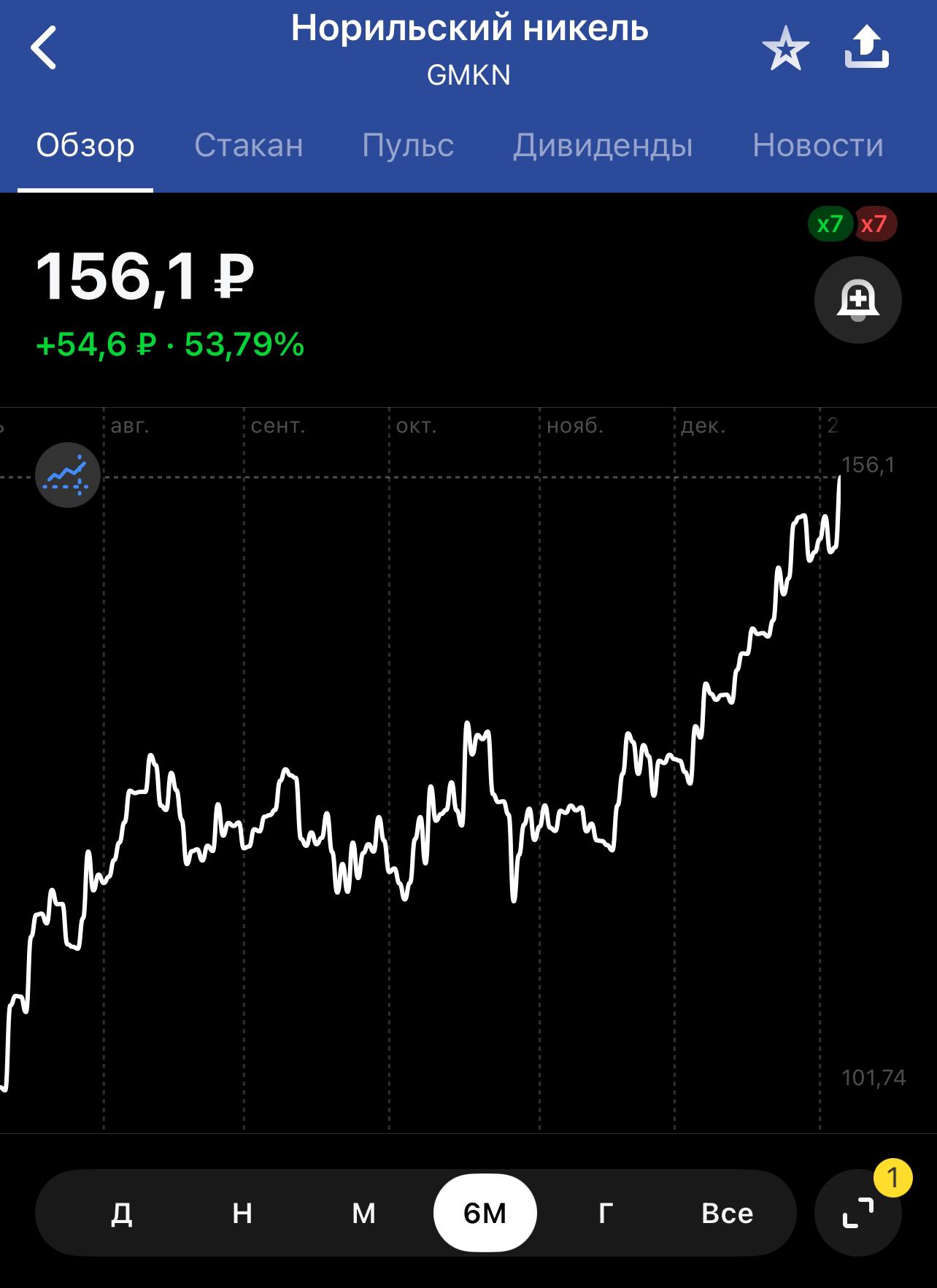Select the Д day chart period
Image resolution: width=937 pixels, height=1288 pixels.
point(121,1213)
